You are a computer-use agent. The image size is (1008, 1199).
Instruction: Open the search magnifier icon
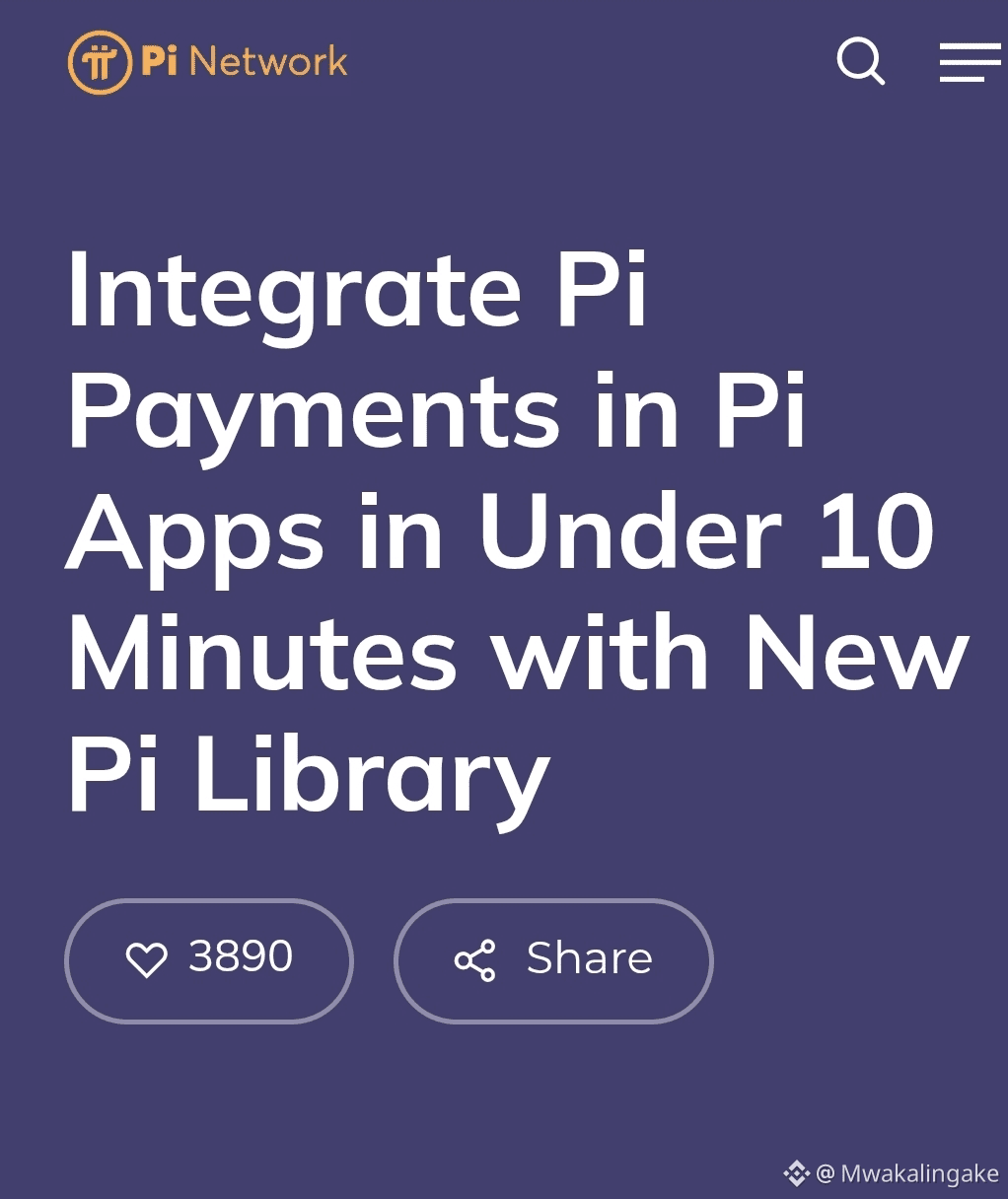click(x=860, y=62)
